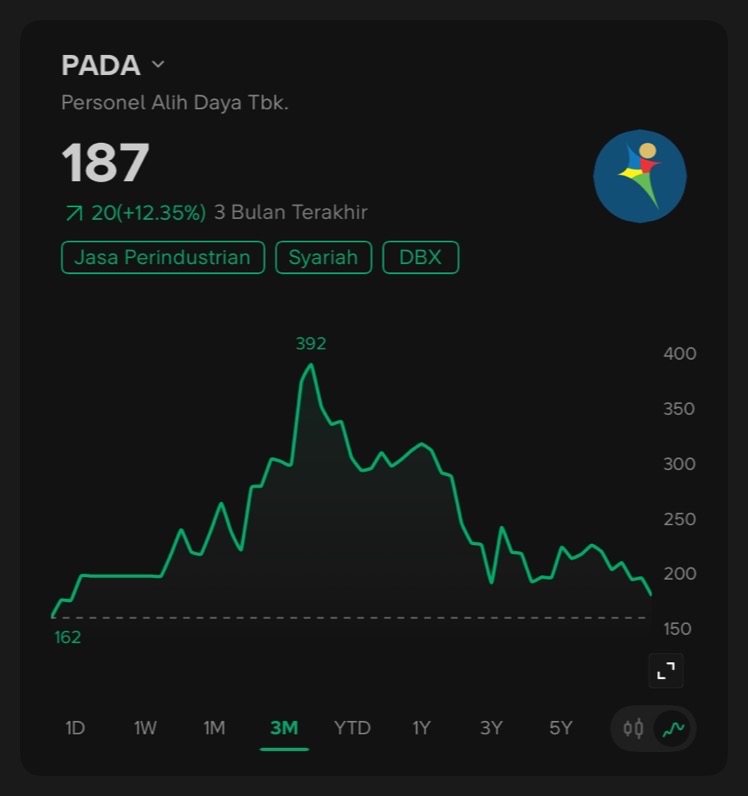Show the 5Y chart range
This screenshot has height=796, width=748.
pos(561,728)
